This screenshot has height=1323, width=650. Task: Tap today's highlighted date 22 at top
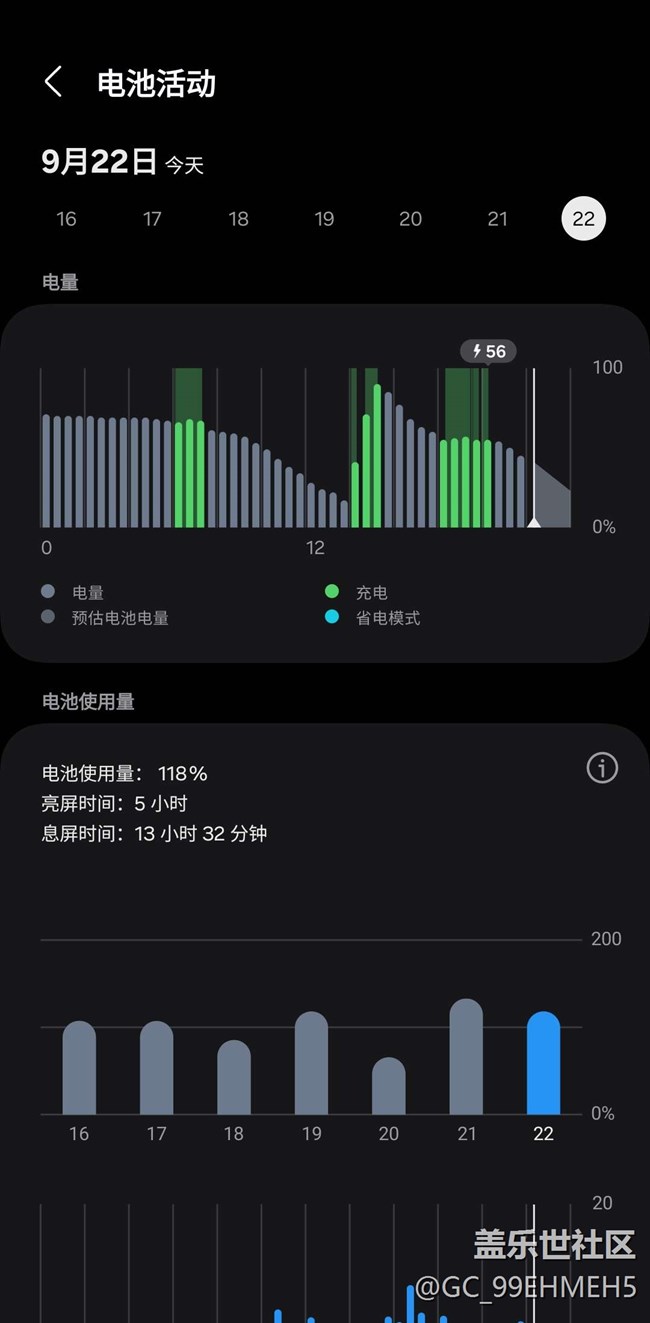[583, 219]
